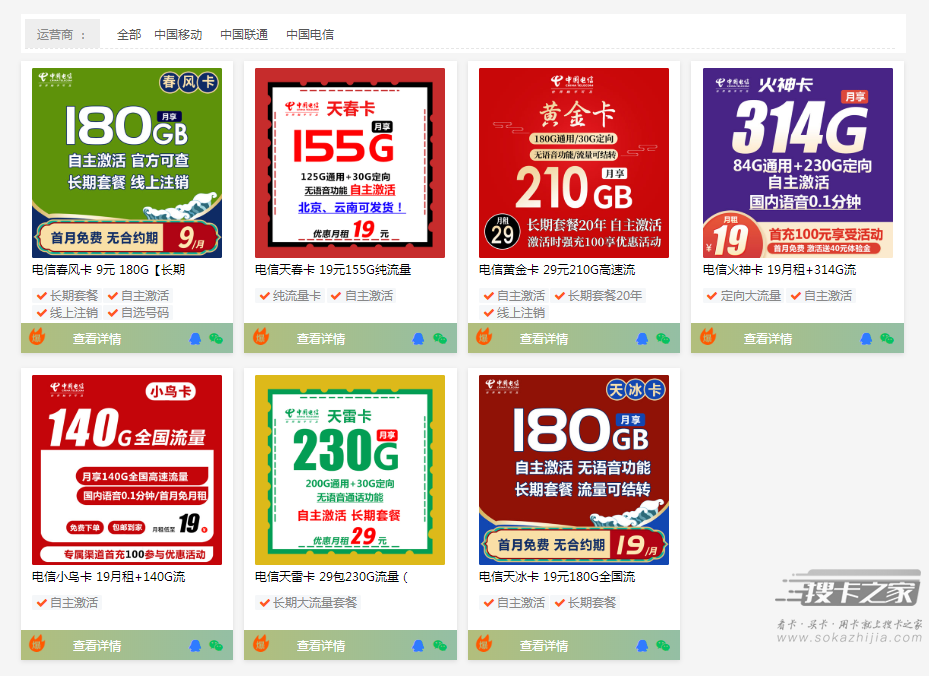This screenshot has height=676, width=929.
Task: Tap 查看详情 under 电信春风卡
Action: (x=97, y=339)
